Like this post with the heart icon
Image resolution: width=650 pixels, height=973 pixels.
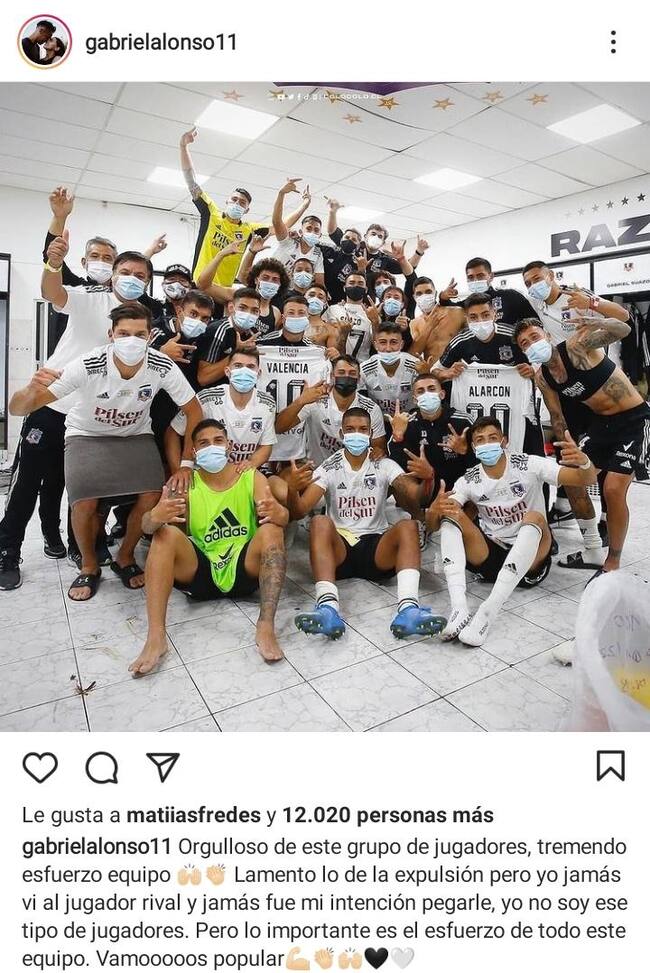(40, 767)
